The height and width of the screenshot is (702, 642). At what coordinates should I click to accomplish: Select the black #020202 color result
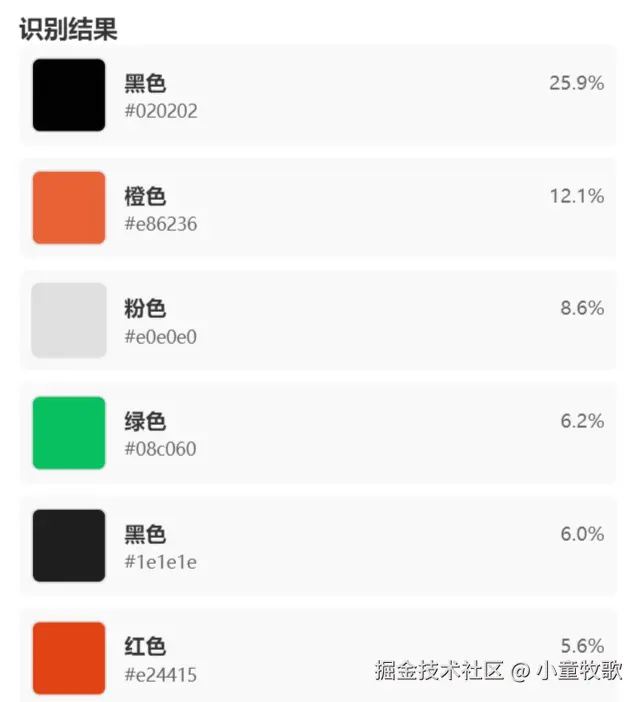coord(318,96)
